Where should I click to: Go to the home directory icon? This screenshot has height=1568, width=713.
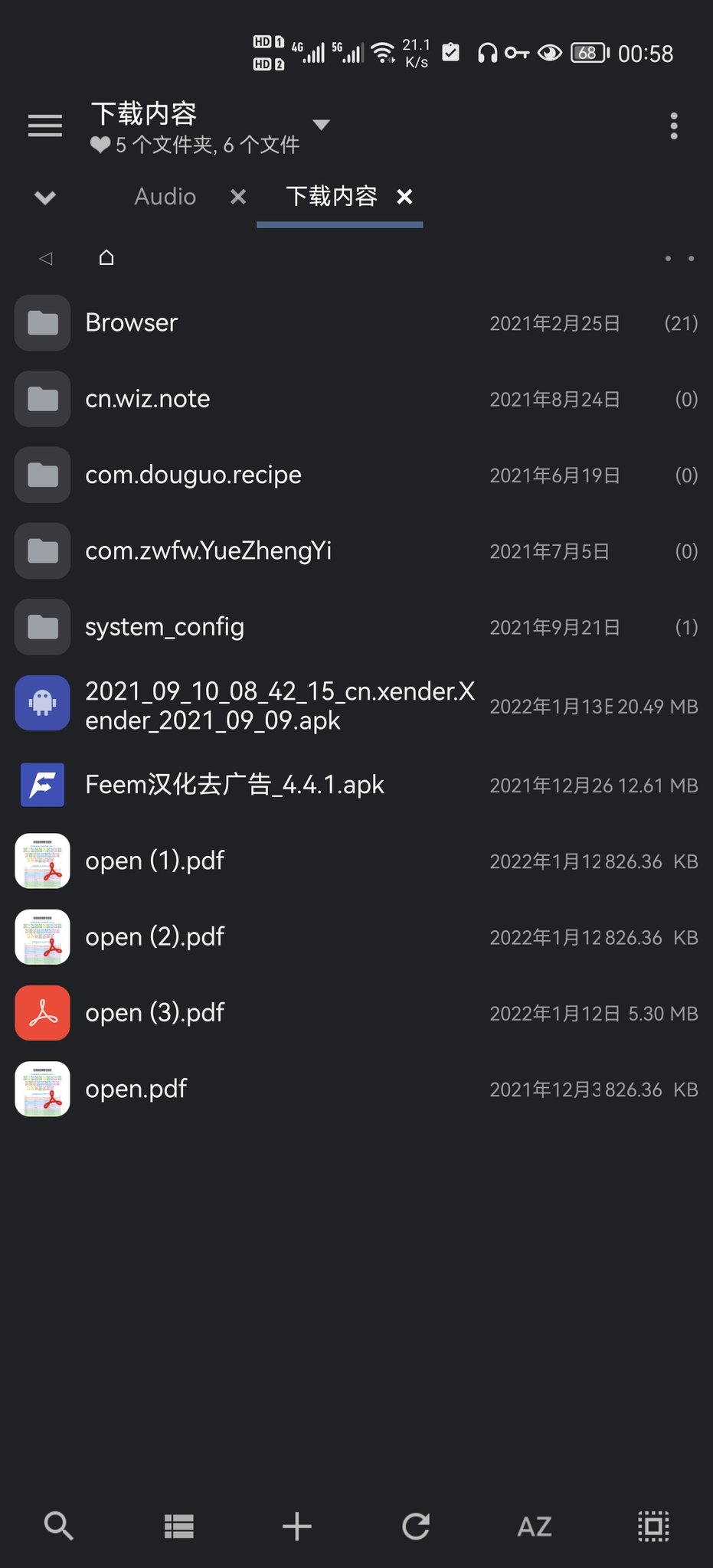(106, 257)
